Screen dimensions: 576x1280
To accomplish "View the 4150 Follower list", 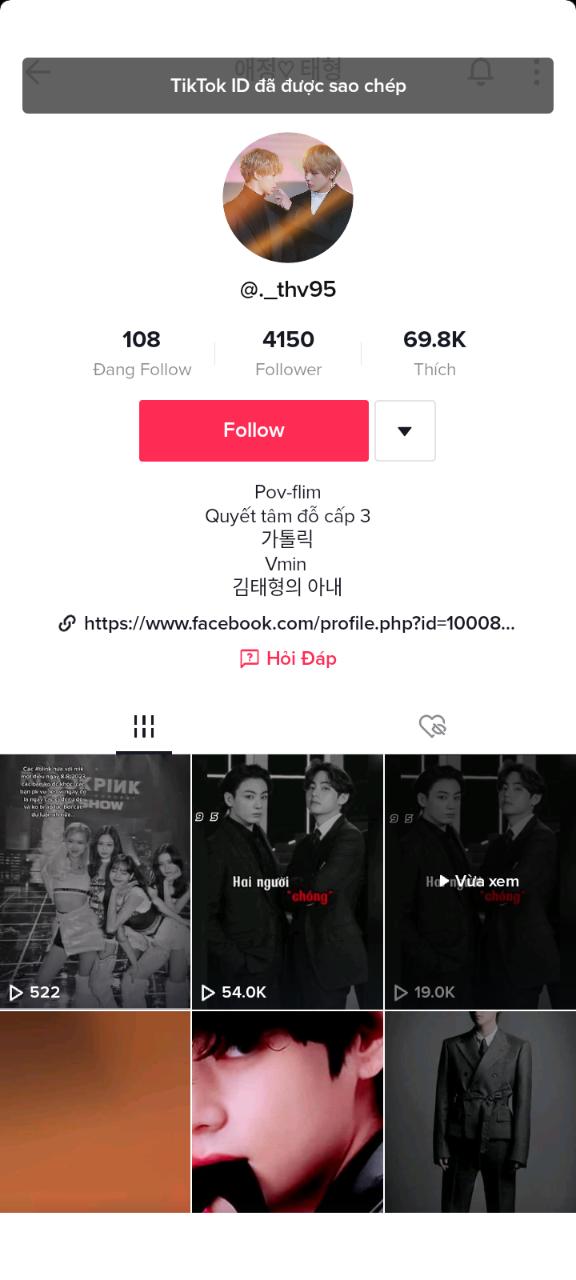I will click(x=288, y=353).
